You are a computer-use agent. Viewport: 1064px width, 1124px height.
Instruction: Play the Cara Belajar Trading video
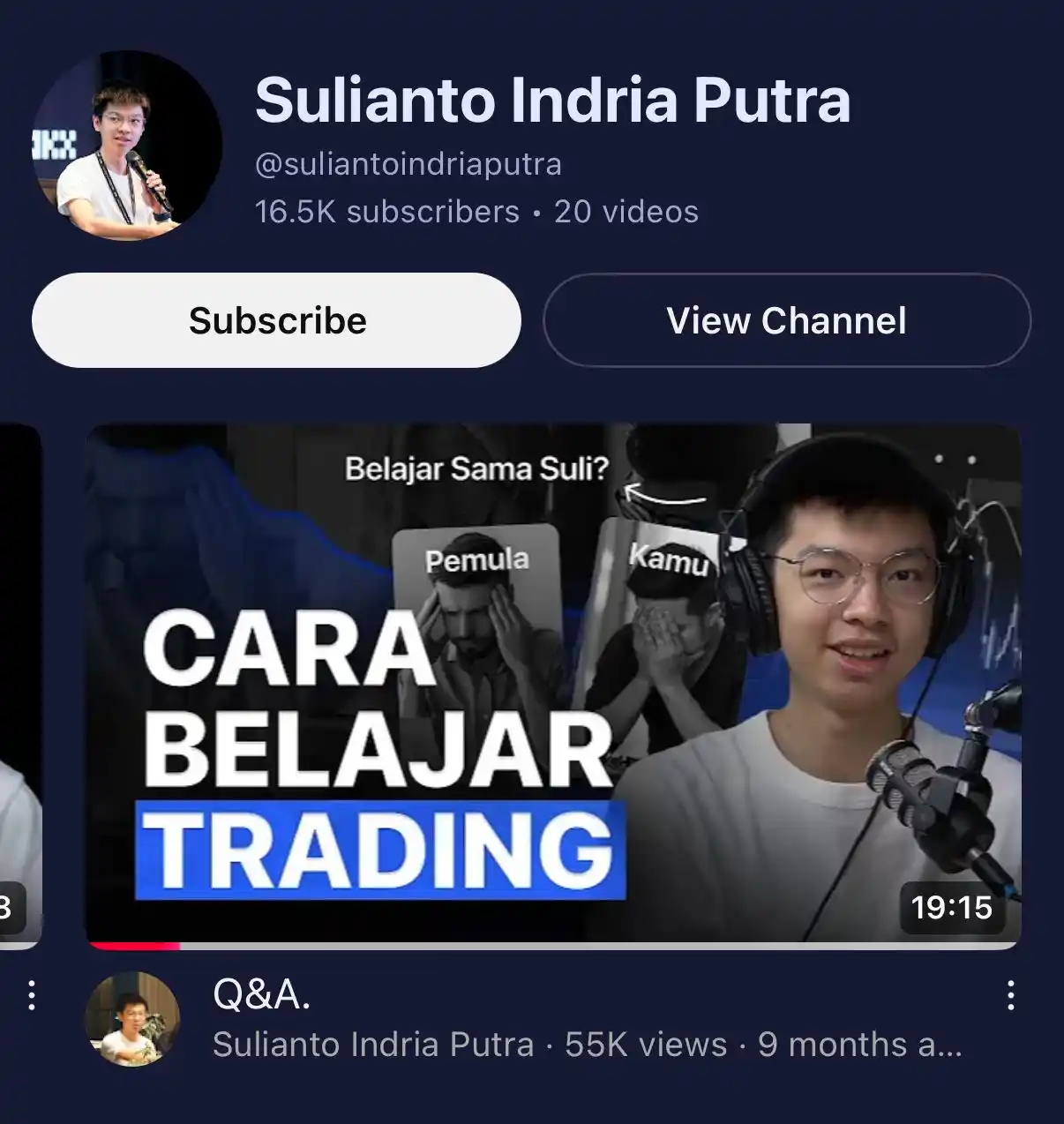[552, 684]
